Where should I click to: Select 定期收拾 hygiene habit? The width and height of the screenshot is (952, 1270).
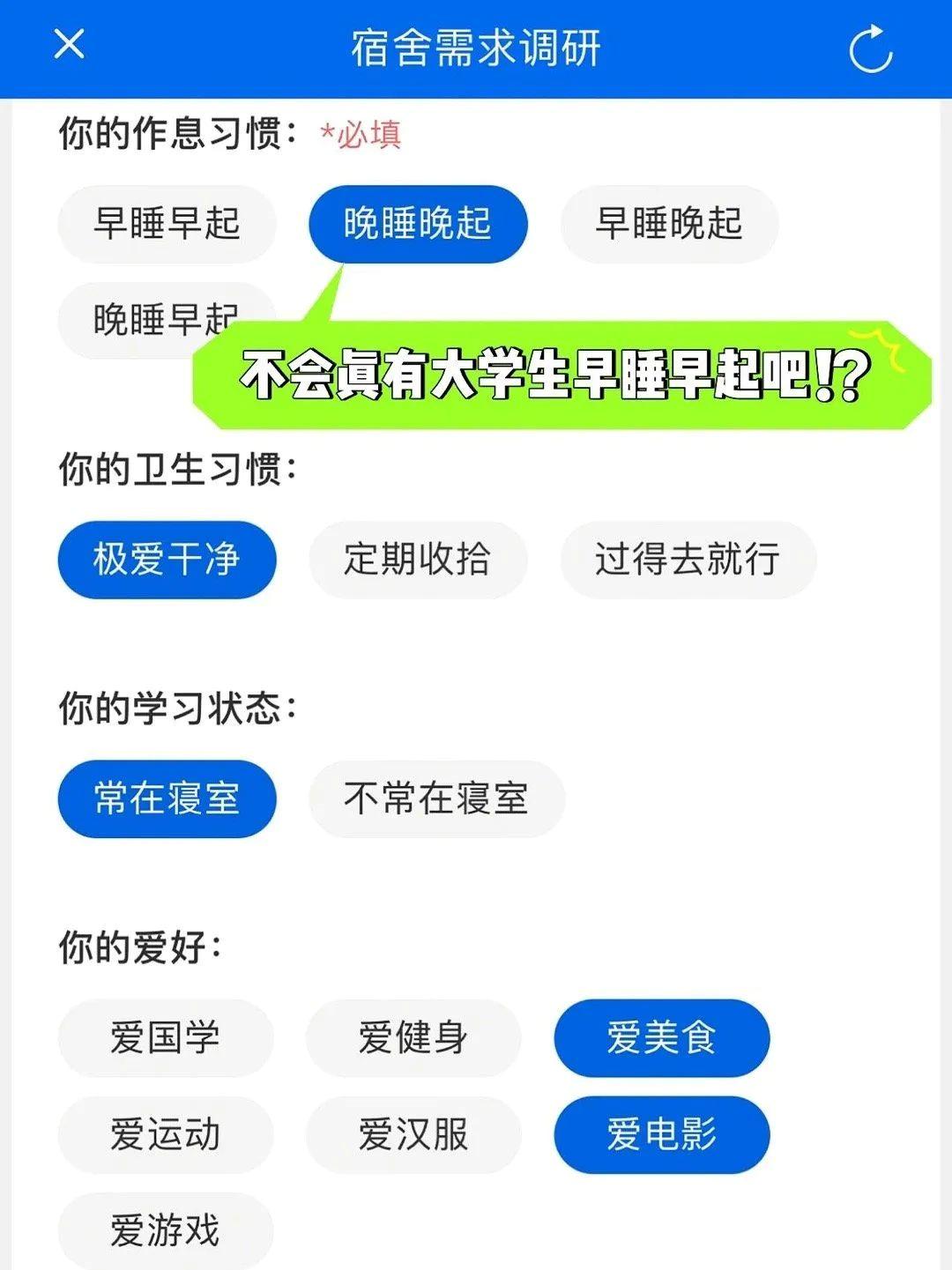(417, 559)
